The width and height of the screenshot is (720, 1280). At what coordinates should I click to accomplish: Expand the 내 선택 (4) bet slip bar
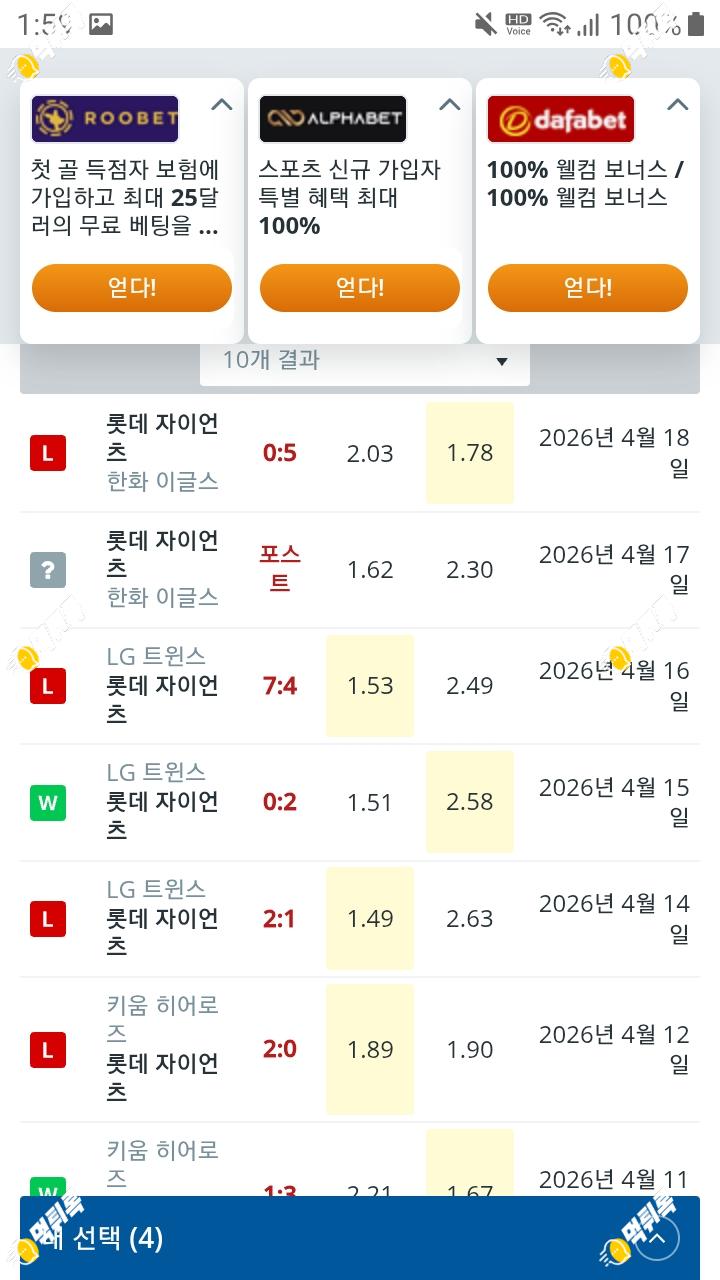pos(360,1238)
